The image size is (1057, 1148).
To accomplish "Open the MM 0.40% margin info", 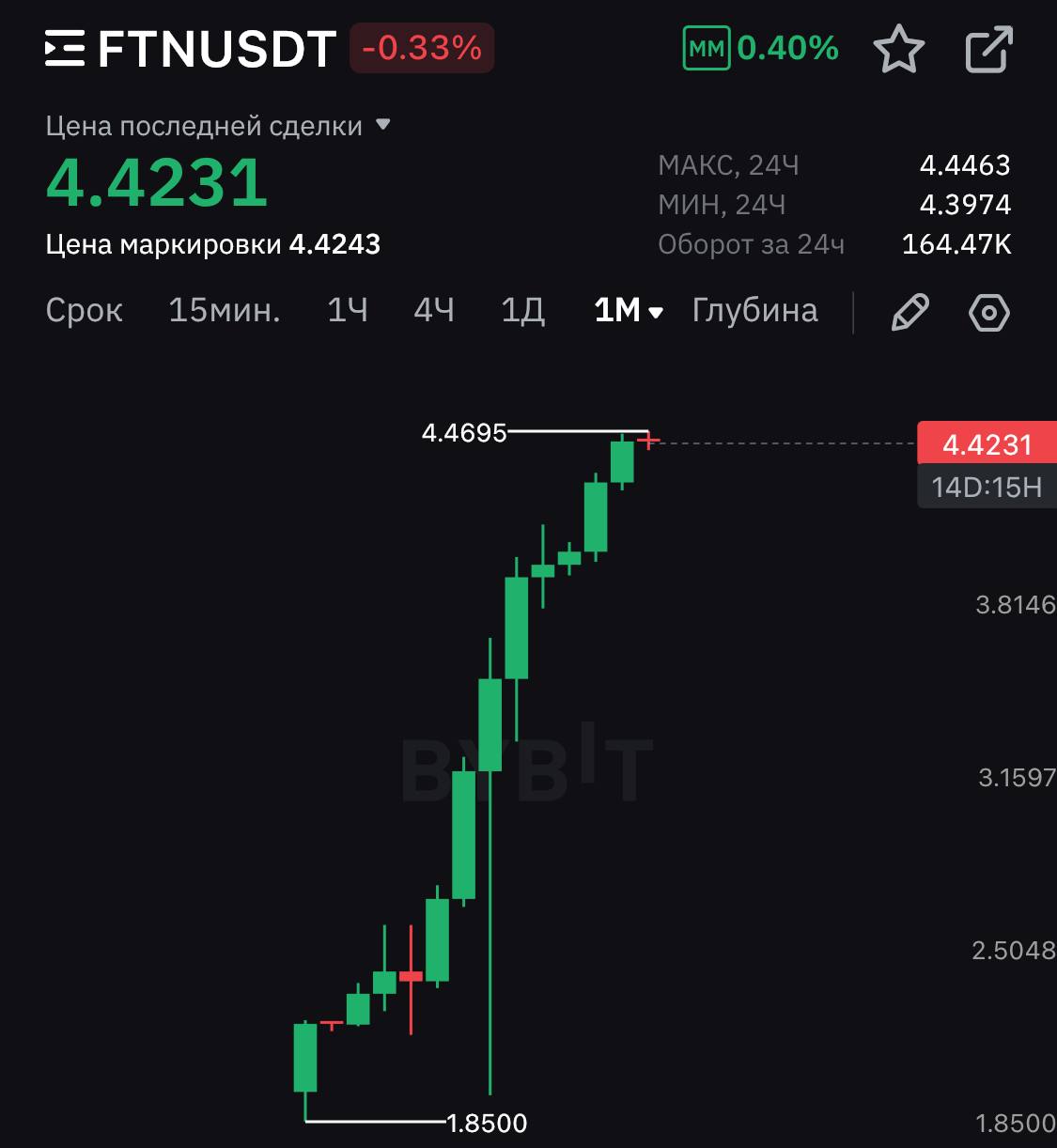I will pyautogui.click(x=761, y=48).
